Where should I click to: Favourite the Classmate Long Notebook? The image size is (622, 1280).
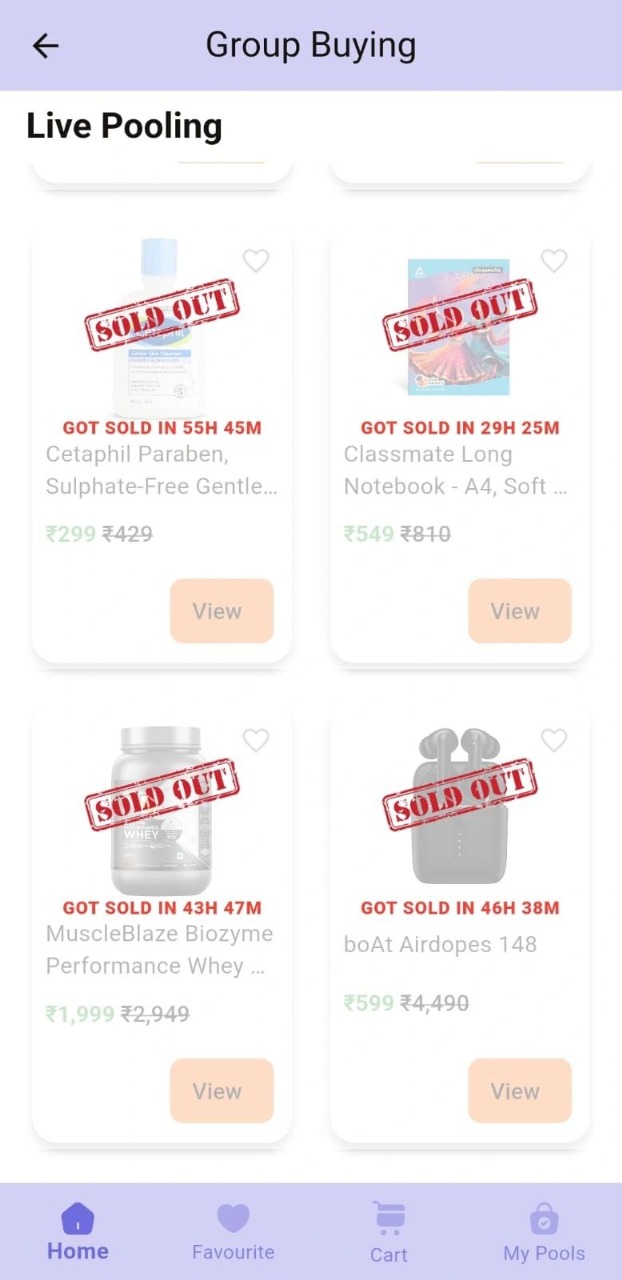[554, 261]
